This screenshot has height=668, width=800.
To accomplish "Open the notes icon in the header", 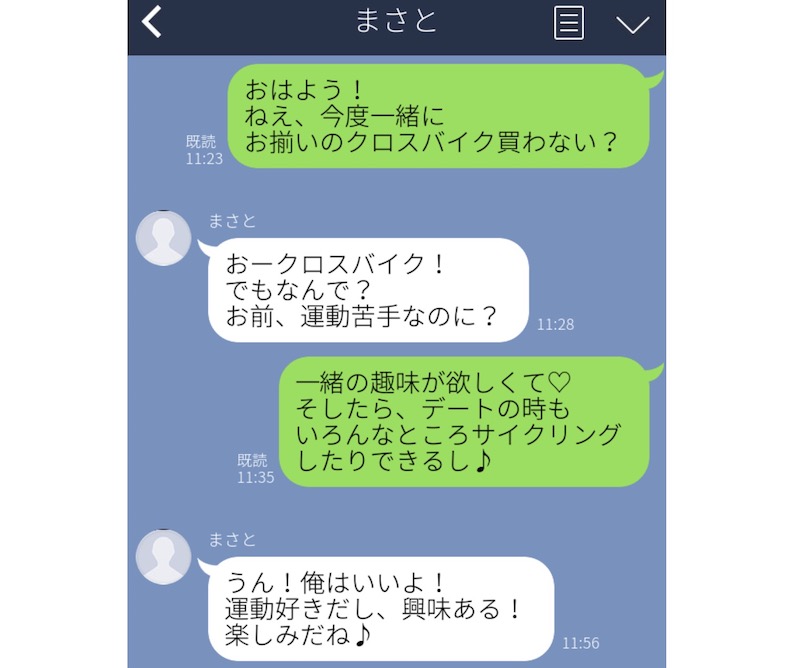I will click(x=568, y=23).
